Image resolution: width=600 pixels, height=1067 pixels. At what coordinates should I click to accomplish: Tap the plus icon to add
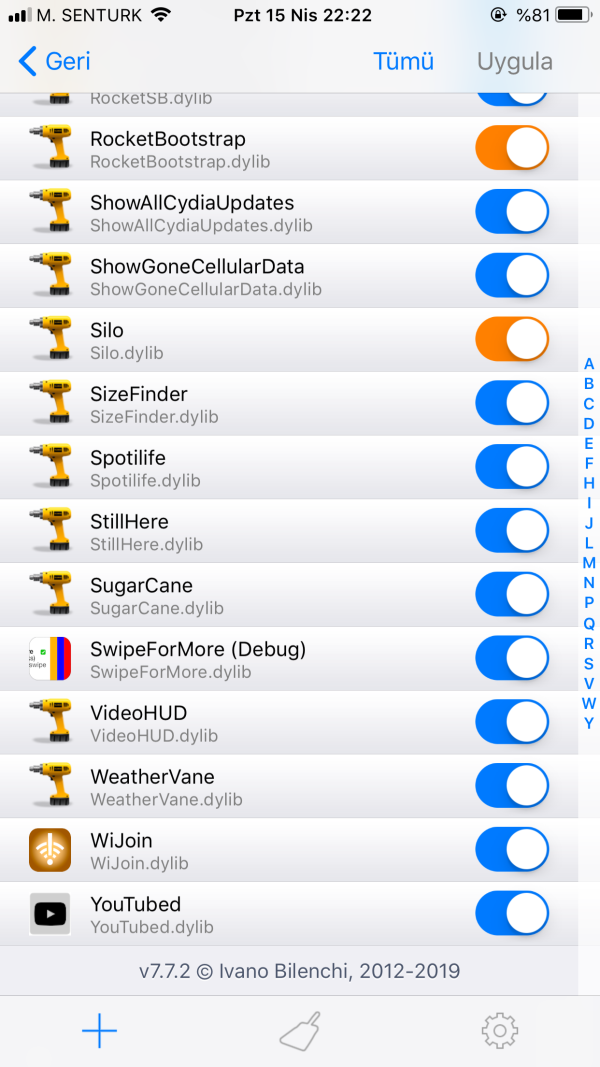pos(99,1031)
